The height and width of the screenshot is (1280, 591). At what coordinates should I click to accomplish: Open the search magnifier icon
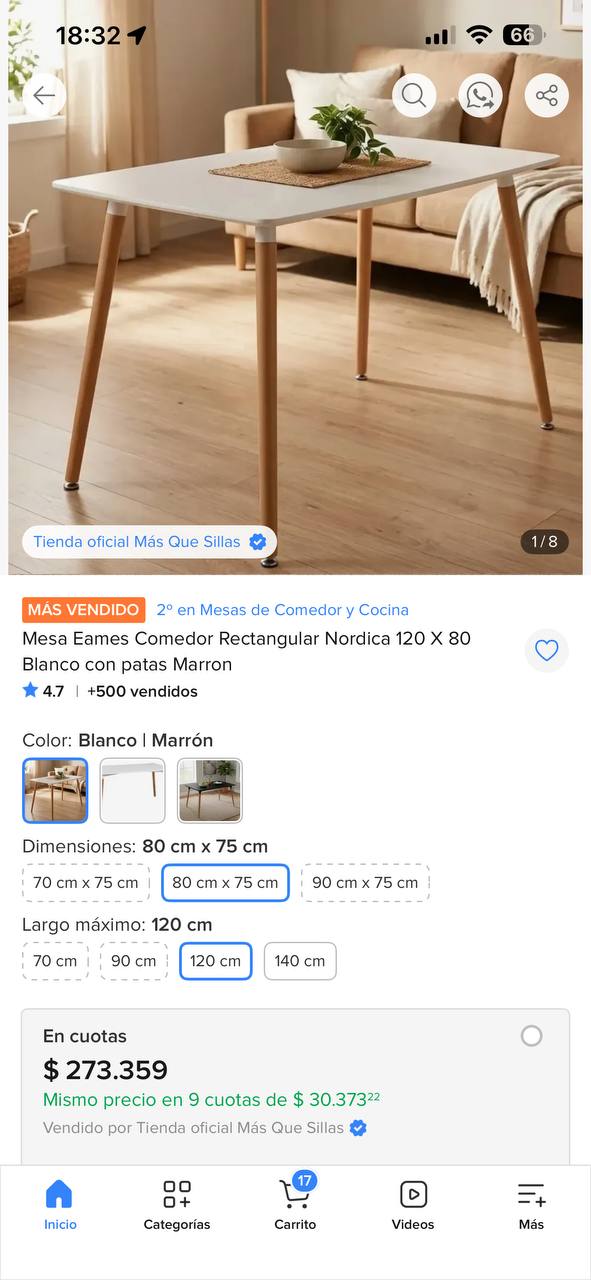tap(414, 96)
